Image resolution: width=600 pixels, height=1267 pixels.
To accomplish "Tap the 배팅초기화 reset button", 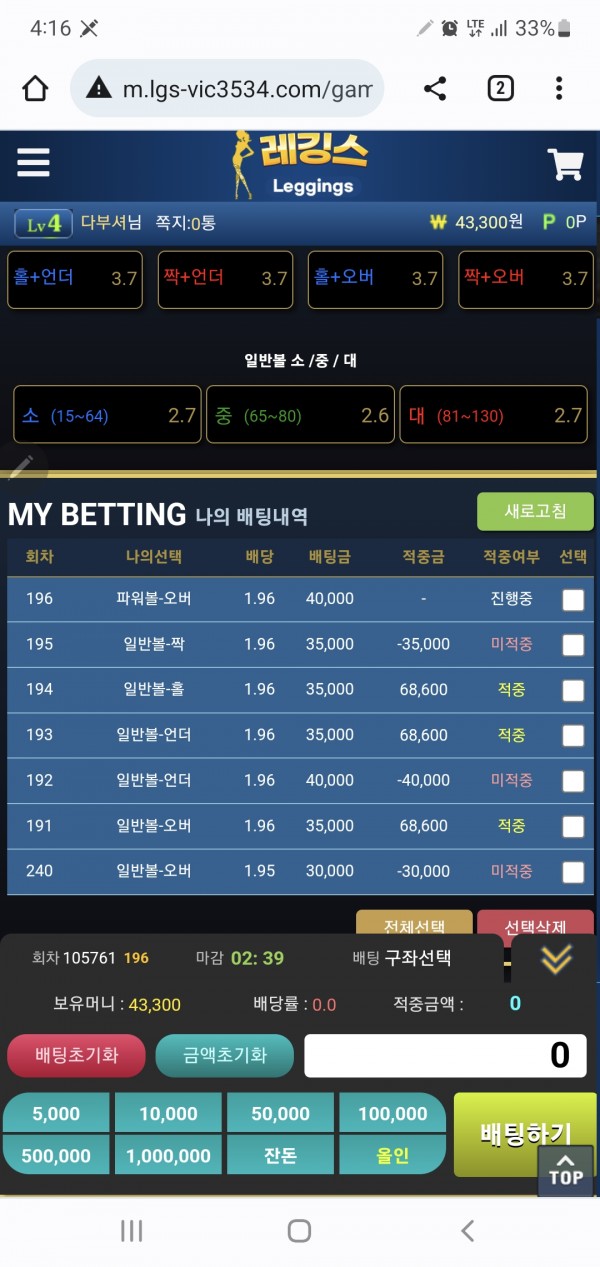I will tap(77, 1055).
